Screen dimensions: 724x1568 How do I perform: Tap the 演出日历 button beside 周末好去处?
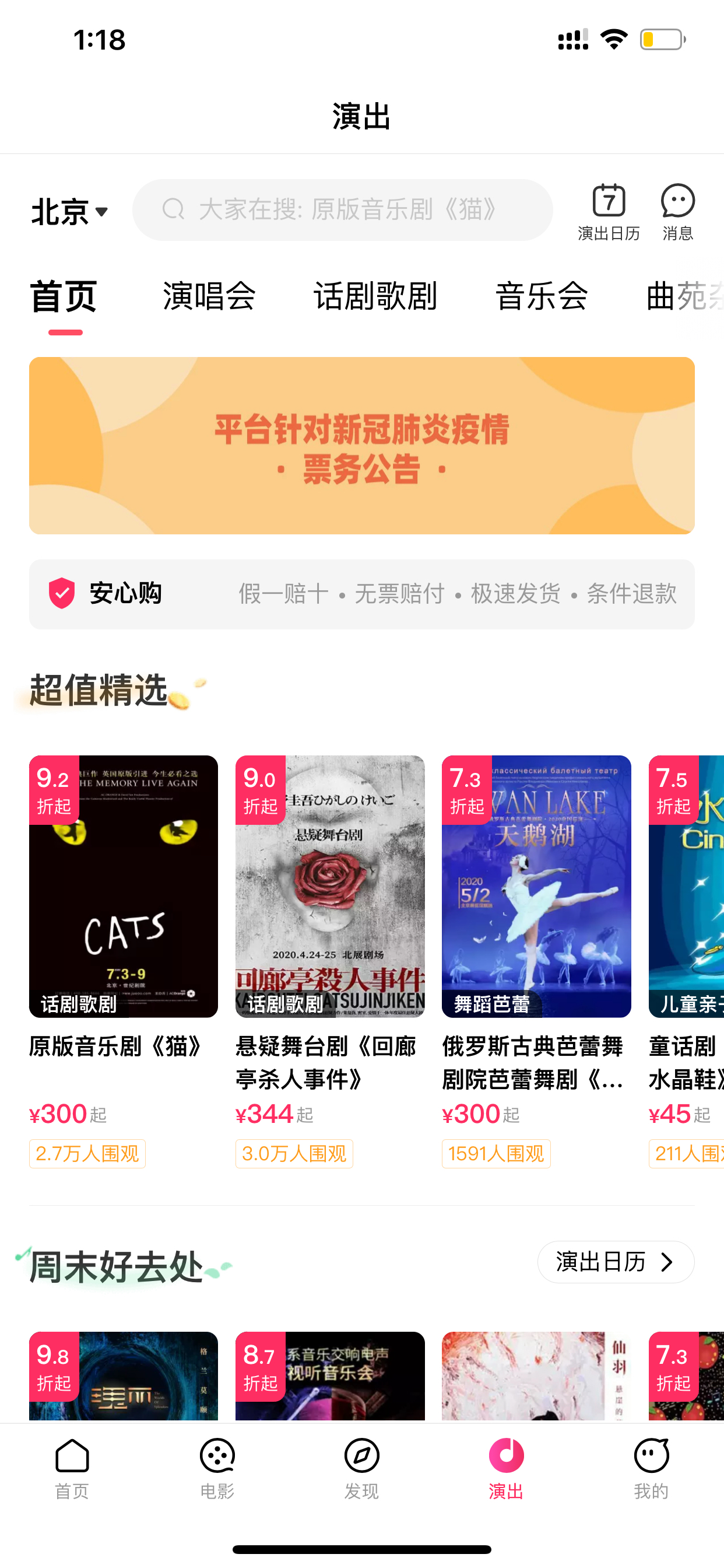pos(616,1262)
